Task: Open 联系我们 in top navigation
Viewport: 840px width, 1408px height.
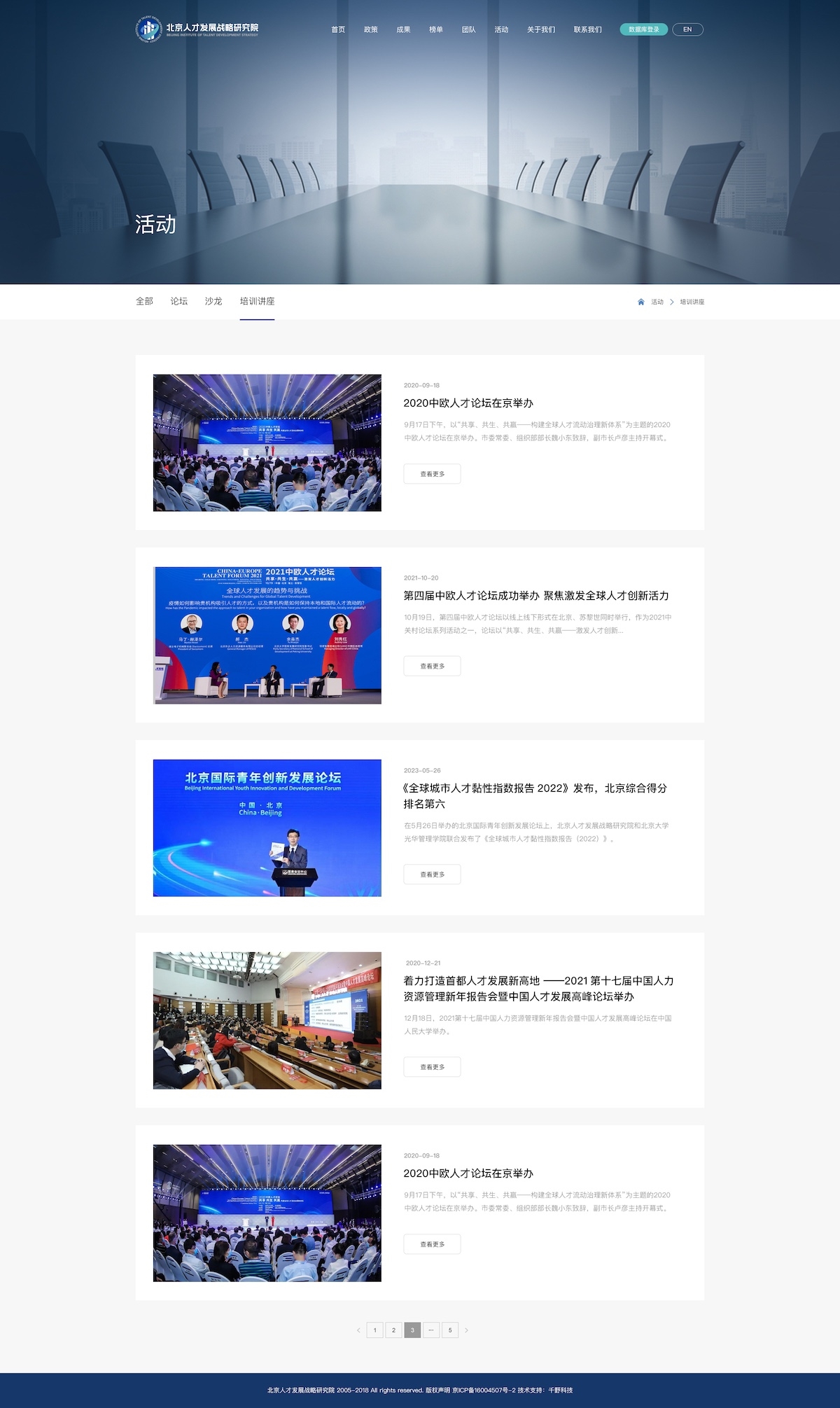Action: pyautogui.click(x=587, y=29)
